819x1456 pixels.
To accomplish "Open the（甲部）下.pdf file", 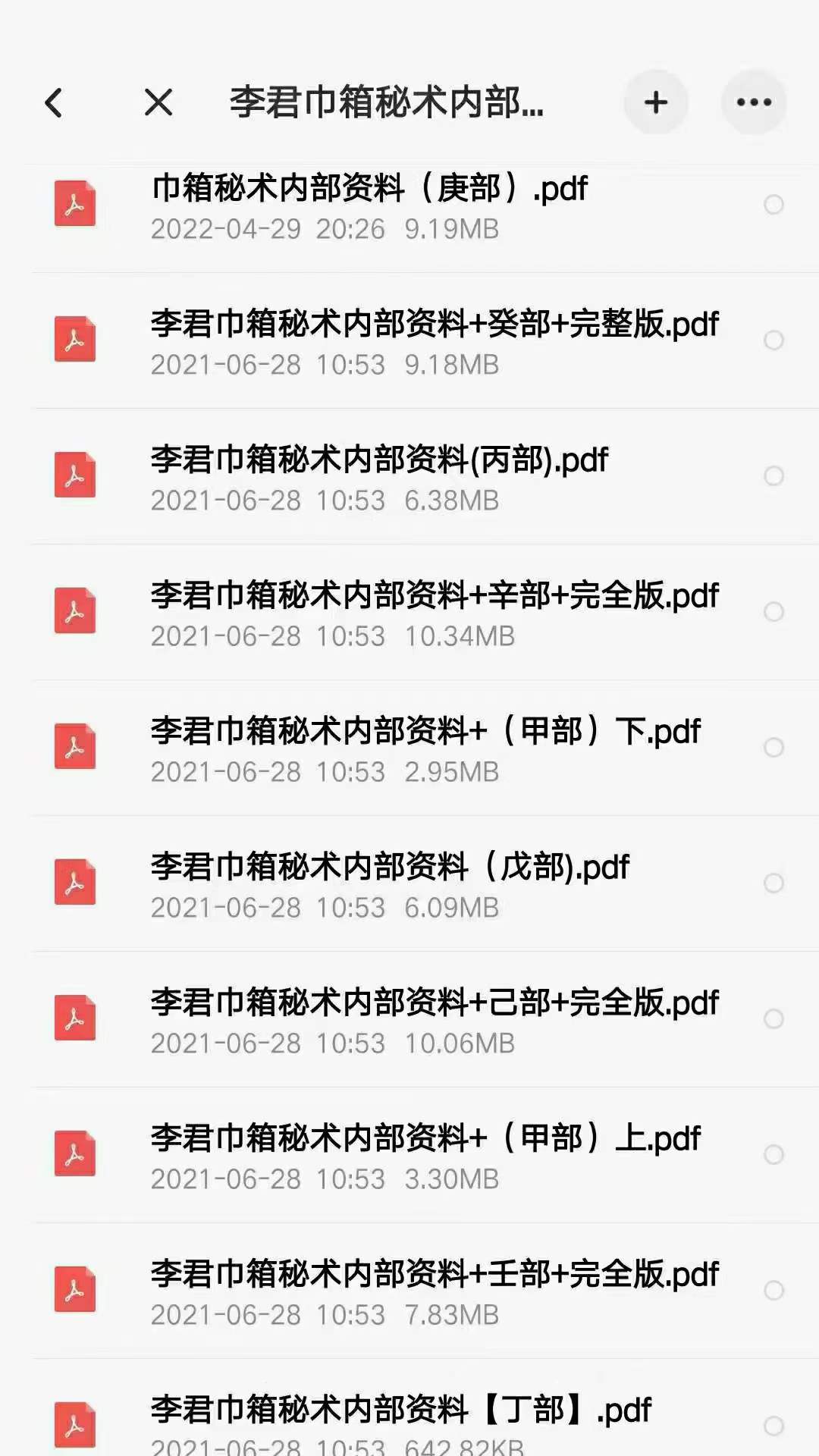I will point(425,732).
